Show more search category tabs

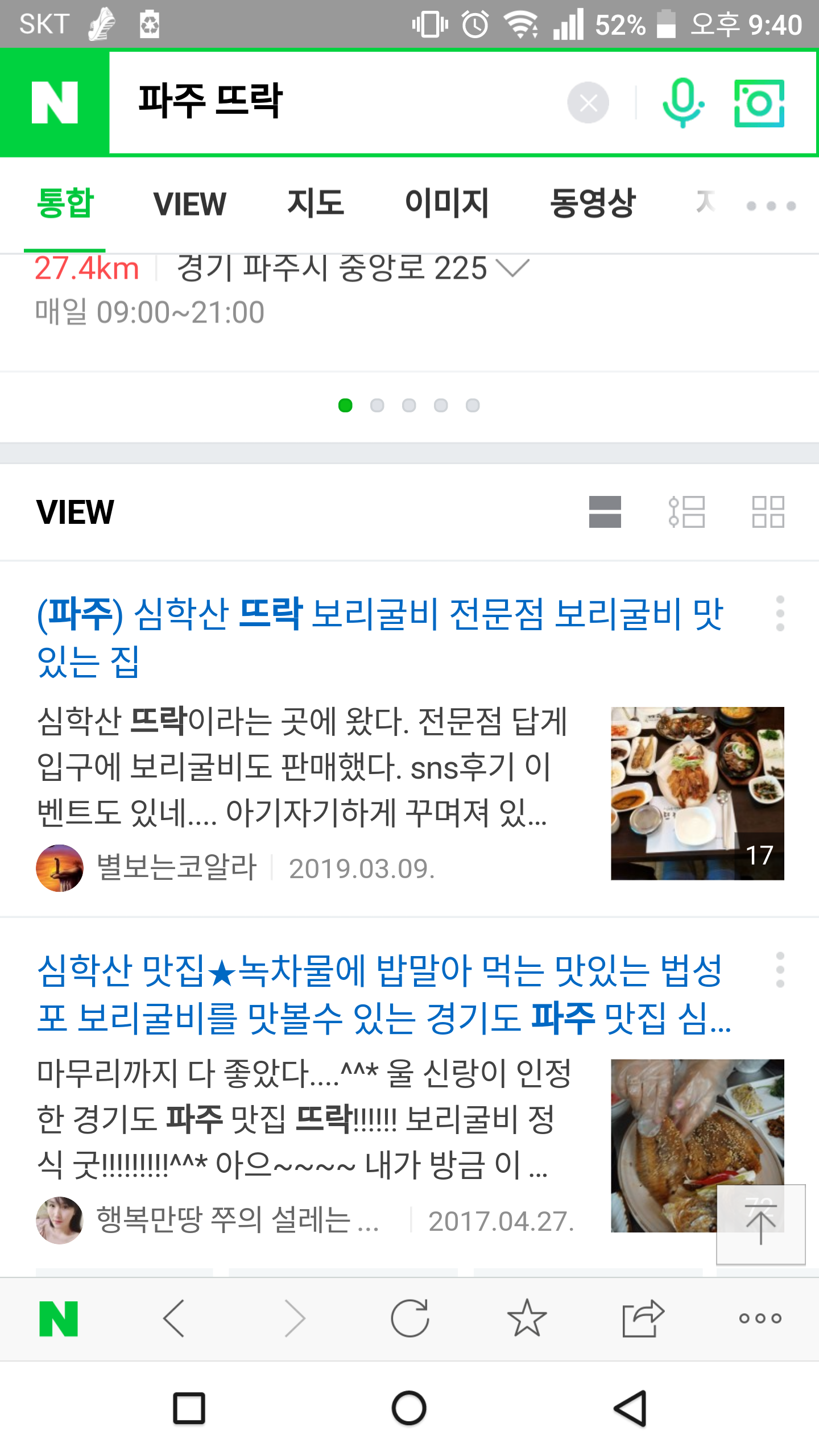point(771,205)
